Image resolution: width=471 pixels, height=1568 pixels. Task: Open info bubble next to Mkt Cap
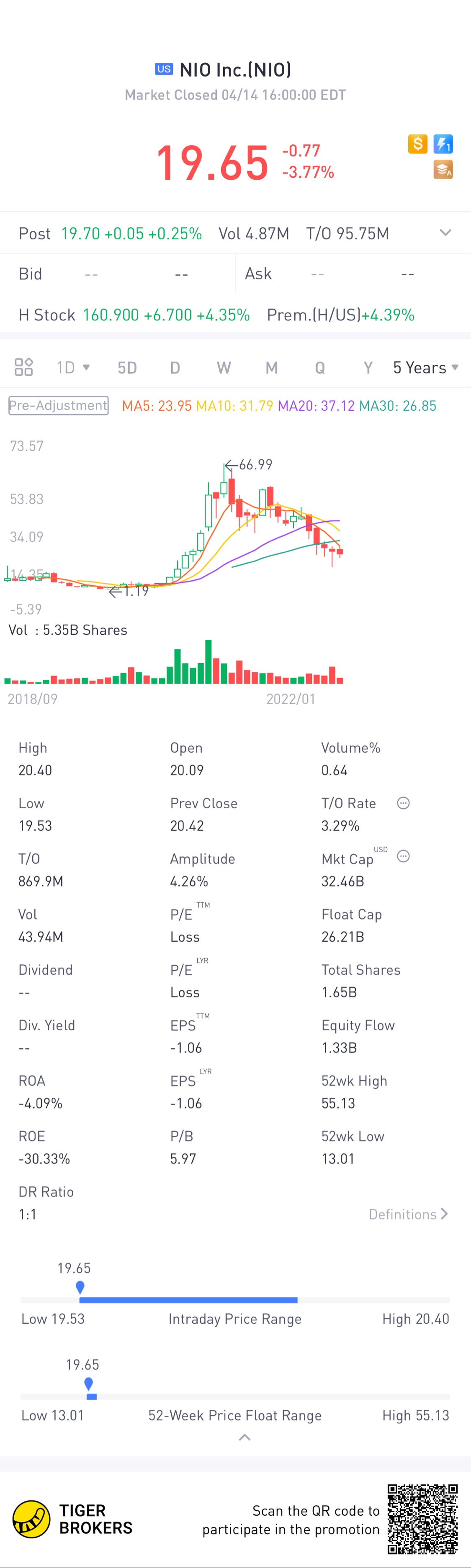pyautogui.click(x=403, y=856)
